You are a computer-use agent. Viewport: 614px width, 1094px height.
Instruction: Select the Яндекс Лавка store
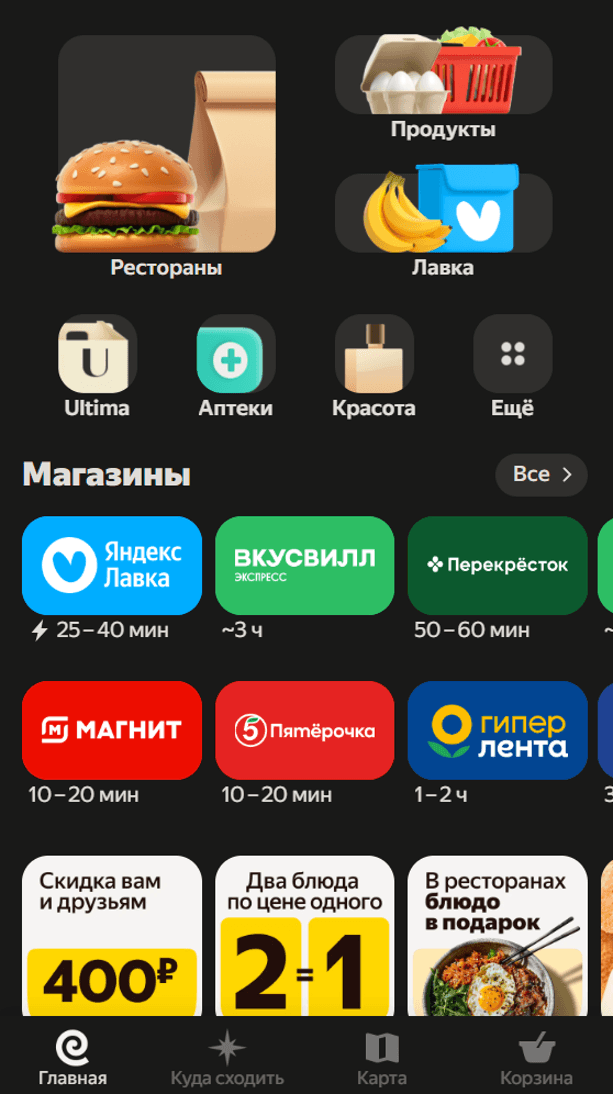112,565
